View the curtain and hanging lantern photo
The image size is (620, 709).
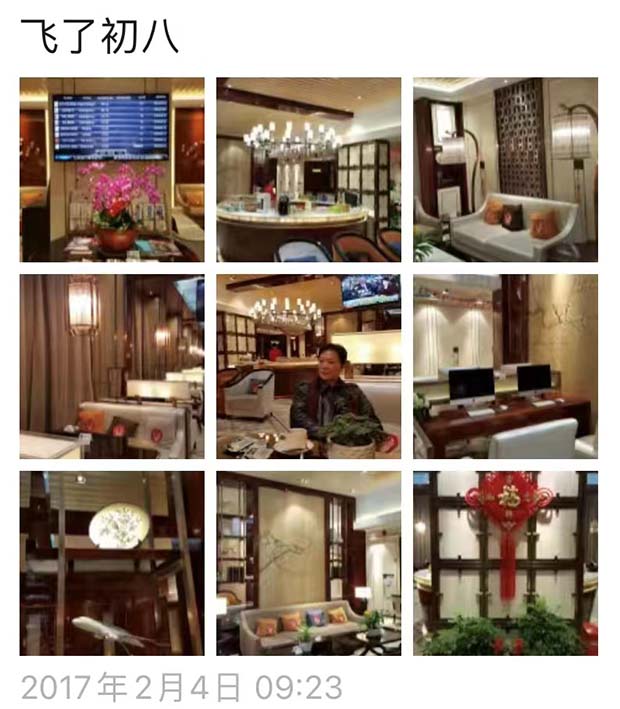[x=112, y=366]
